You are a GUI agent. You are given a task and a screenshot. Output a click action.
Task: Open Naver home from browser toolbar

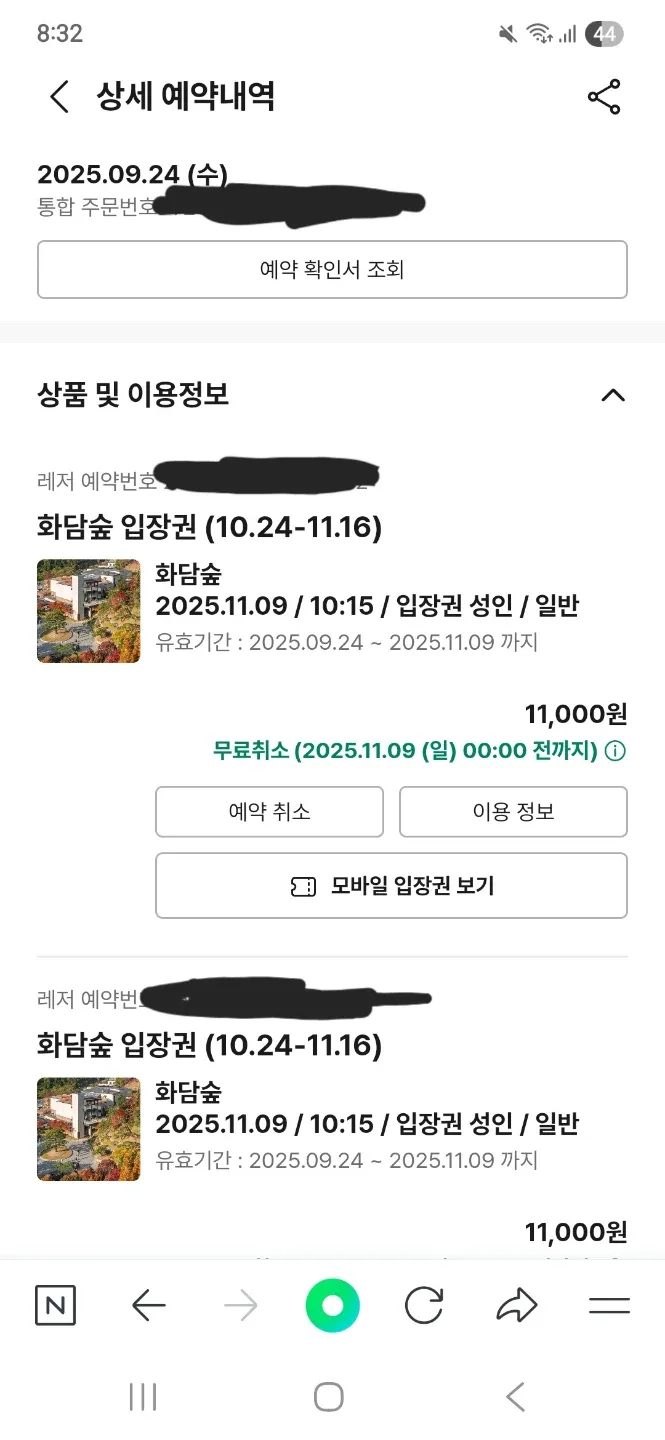pos(55,1306)
